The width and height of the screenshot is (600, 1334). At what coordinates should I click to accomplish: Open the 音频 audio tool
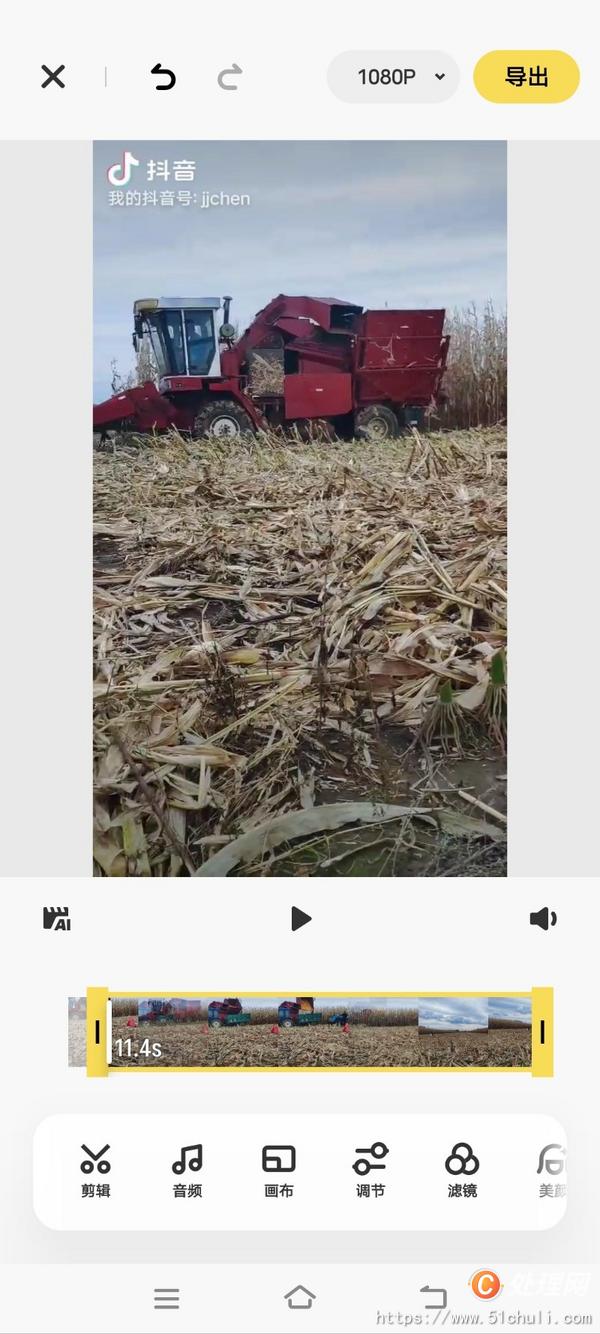187,1171
